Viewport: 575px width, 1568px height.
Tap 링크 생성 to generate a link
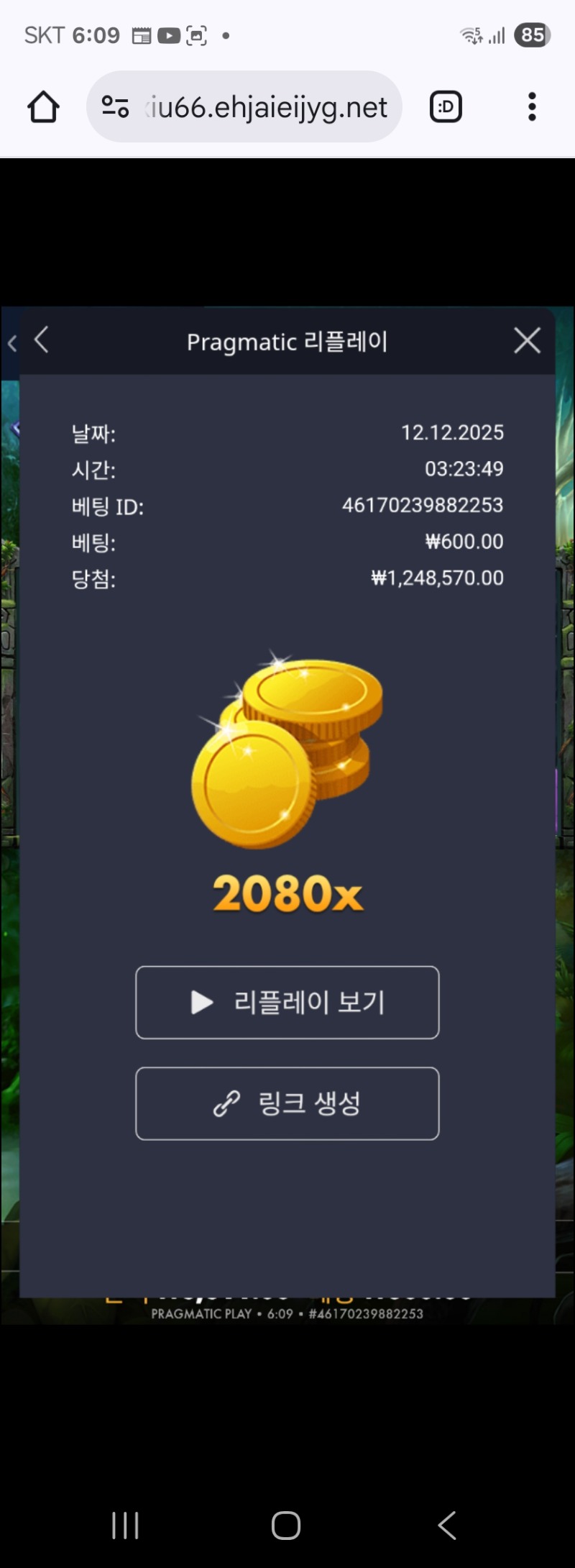(x=287, y=1103)
